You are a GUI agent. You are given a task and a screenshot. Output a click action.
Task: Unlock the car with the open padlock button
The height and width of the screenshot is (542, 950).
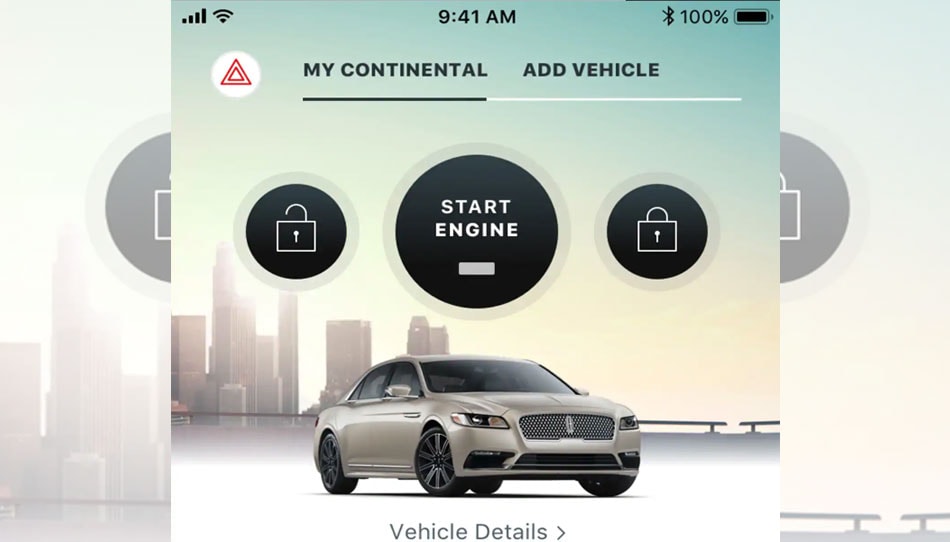click(296, 231)
